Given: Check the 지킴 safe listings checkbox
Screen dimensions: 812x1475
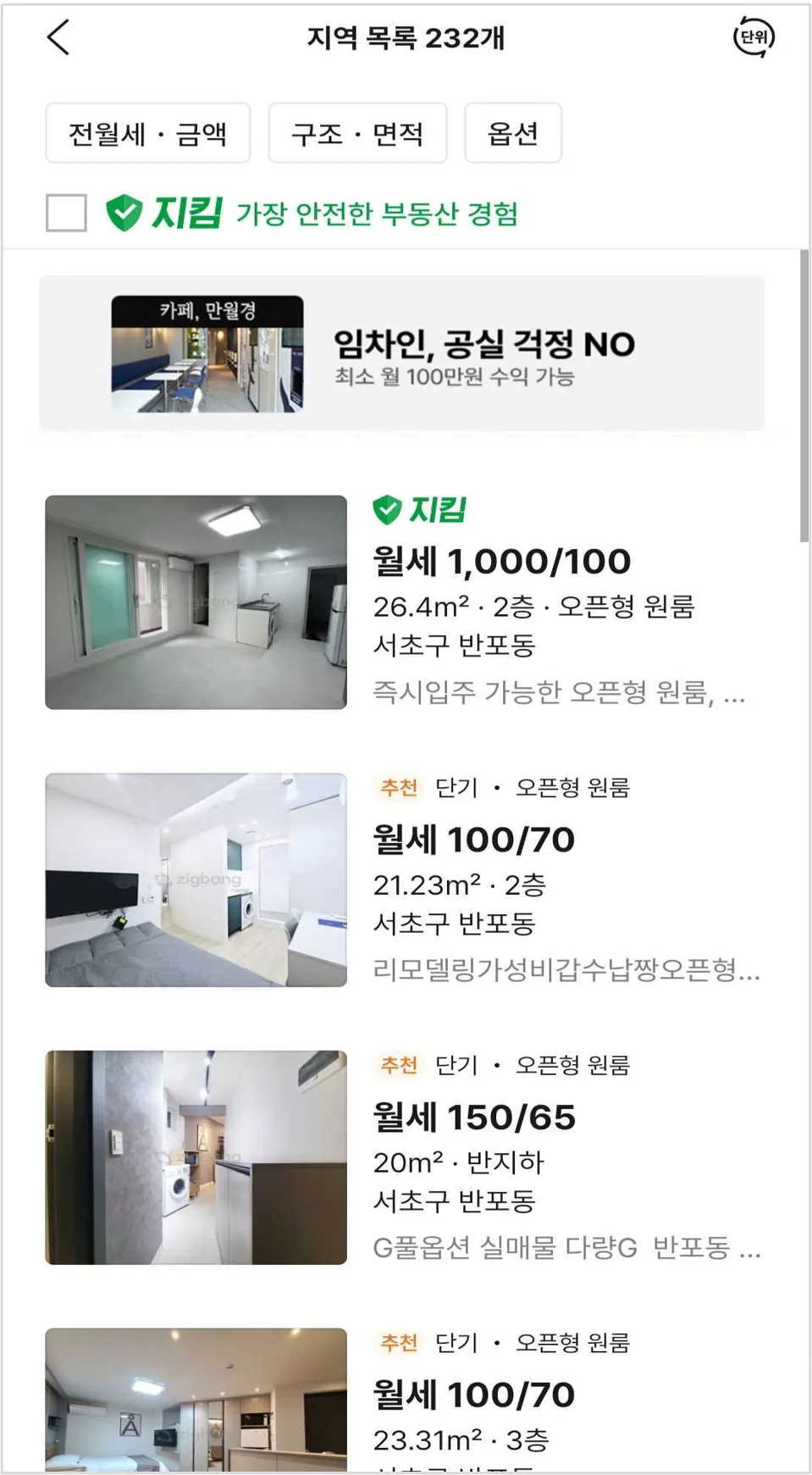Looking at the screenshot, I should tap(66, 213).
